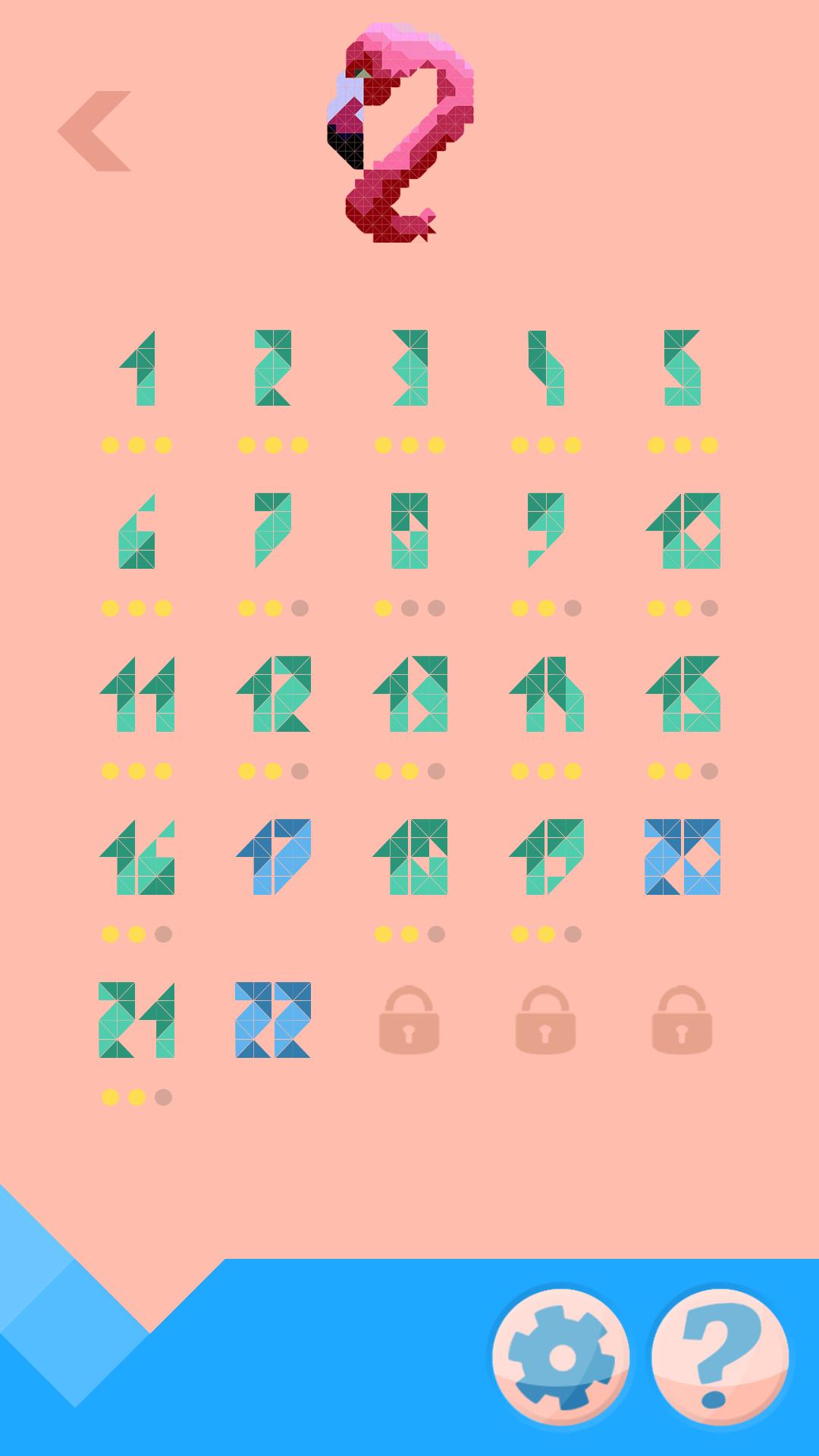Viewport: 819px width, 1456px height.
Task: Start level 22
Action: pos(273,1020)
